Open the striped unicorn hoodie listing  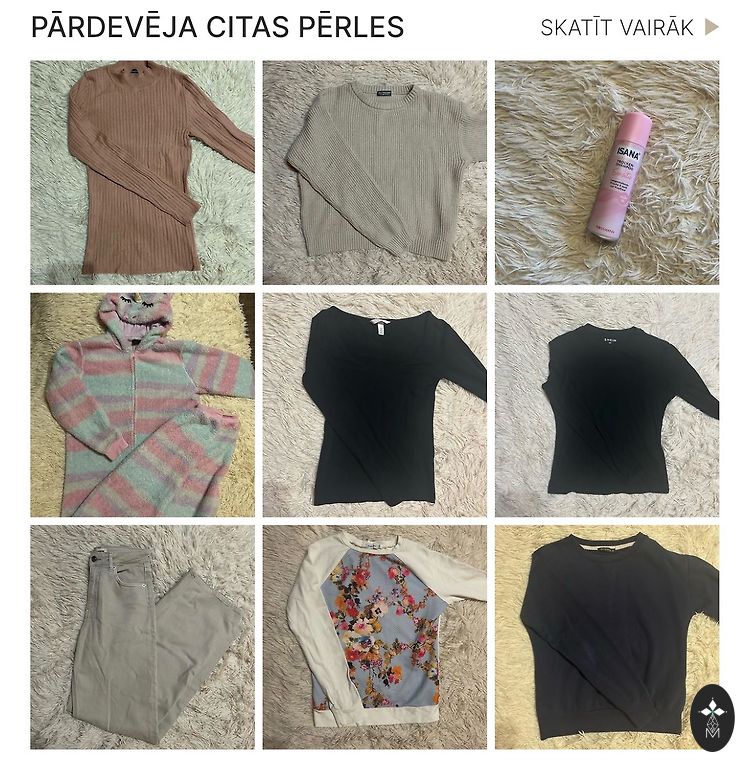pos(142,404)
